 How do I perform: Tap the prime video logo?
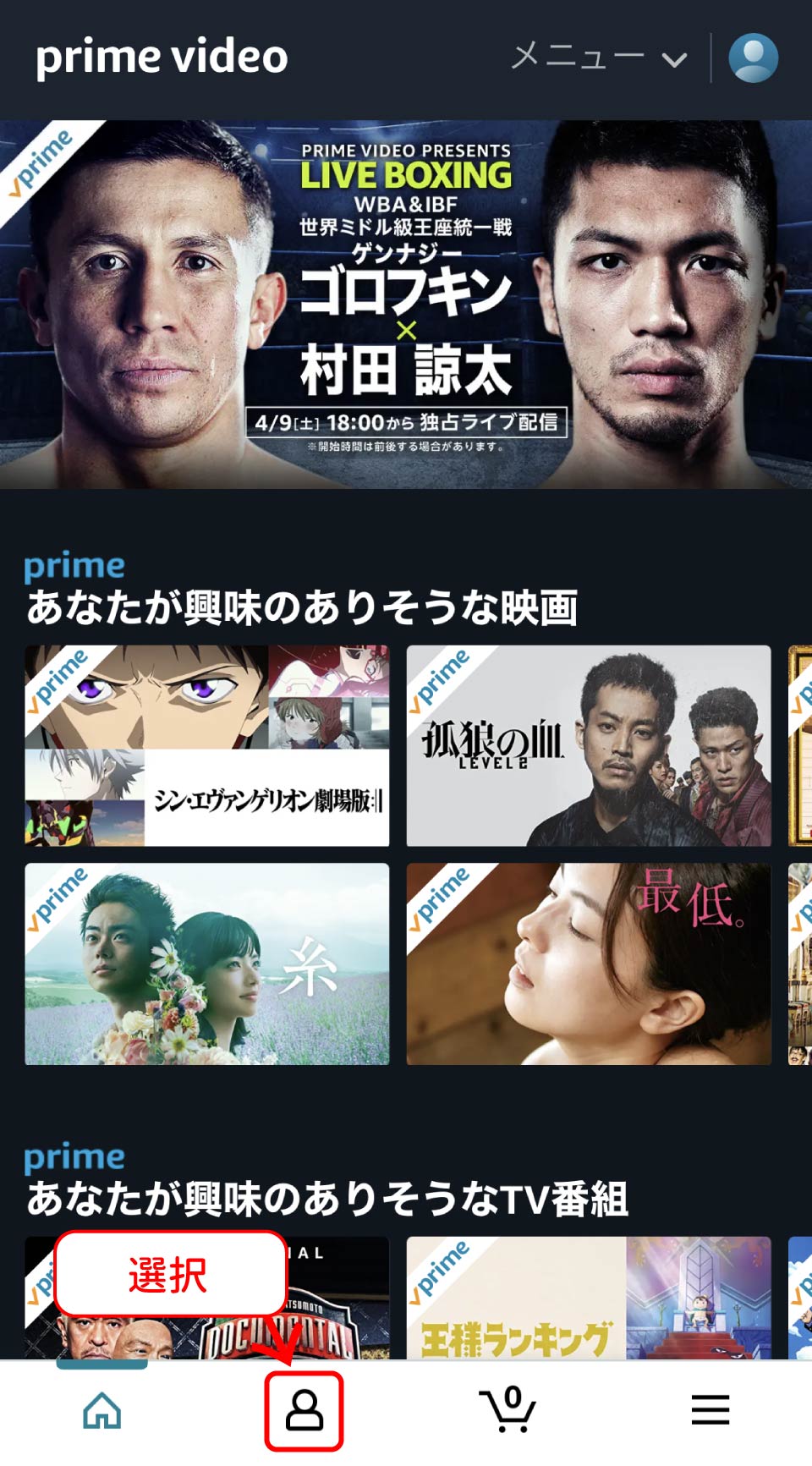click(162, 58)
